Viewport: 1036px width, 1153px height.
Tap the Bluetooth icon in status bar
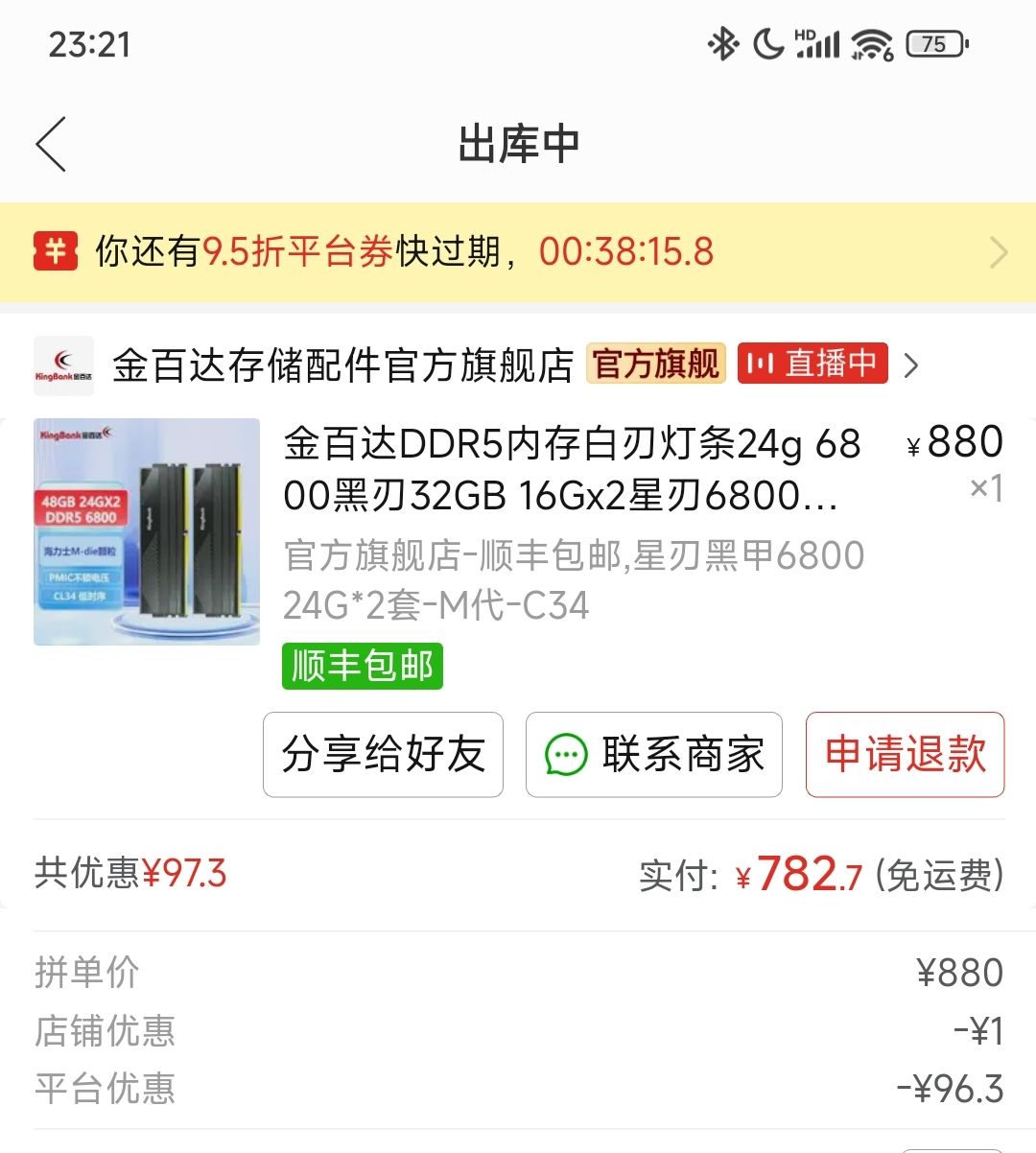(x=722, y=44)
